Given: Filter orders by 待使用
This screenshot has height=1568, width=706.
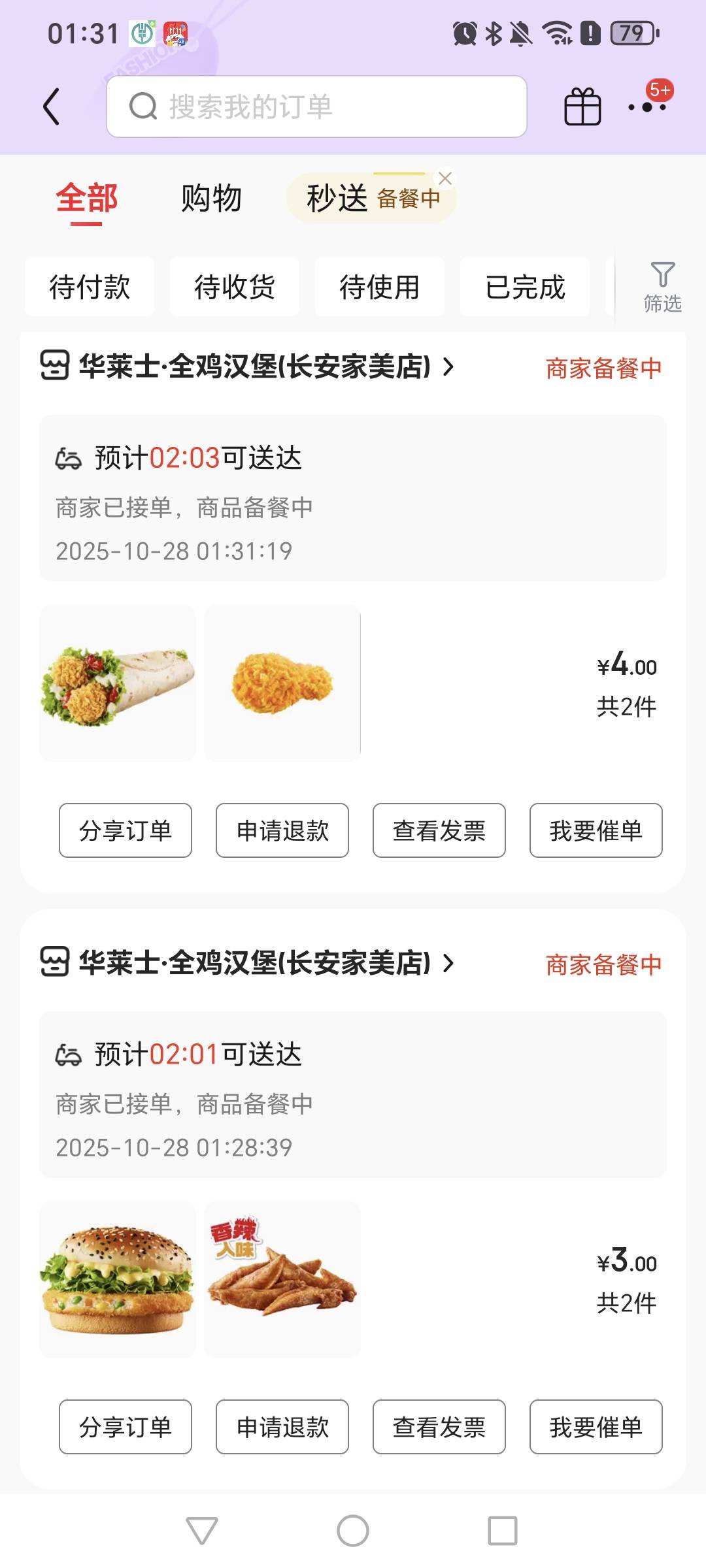Looking at the screenshot, I should click(380, 287).
